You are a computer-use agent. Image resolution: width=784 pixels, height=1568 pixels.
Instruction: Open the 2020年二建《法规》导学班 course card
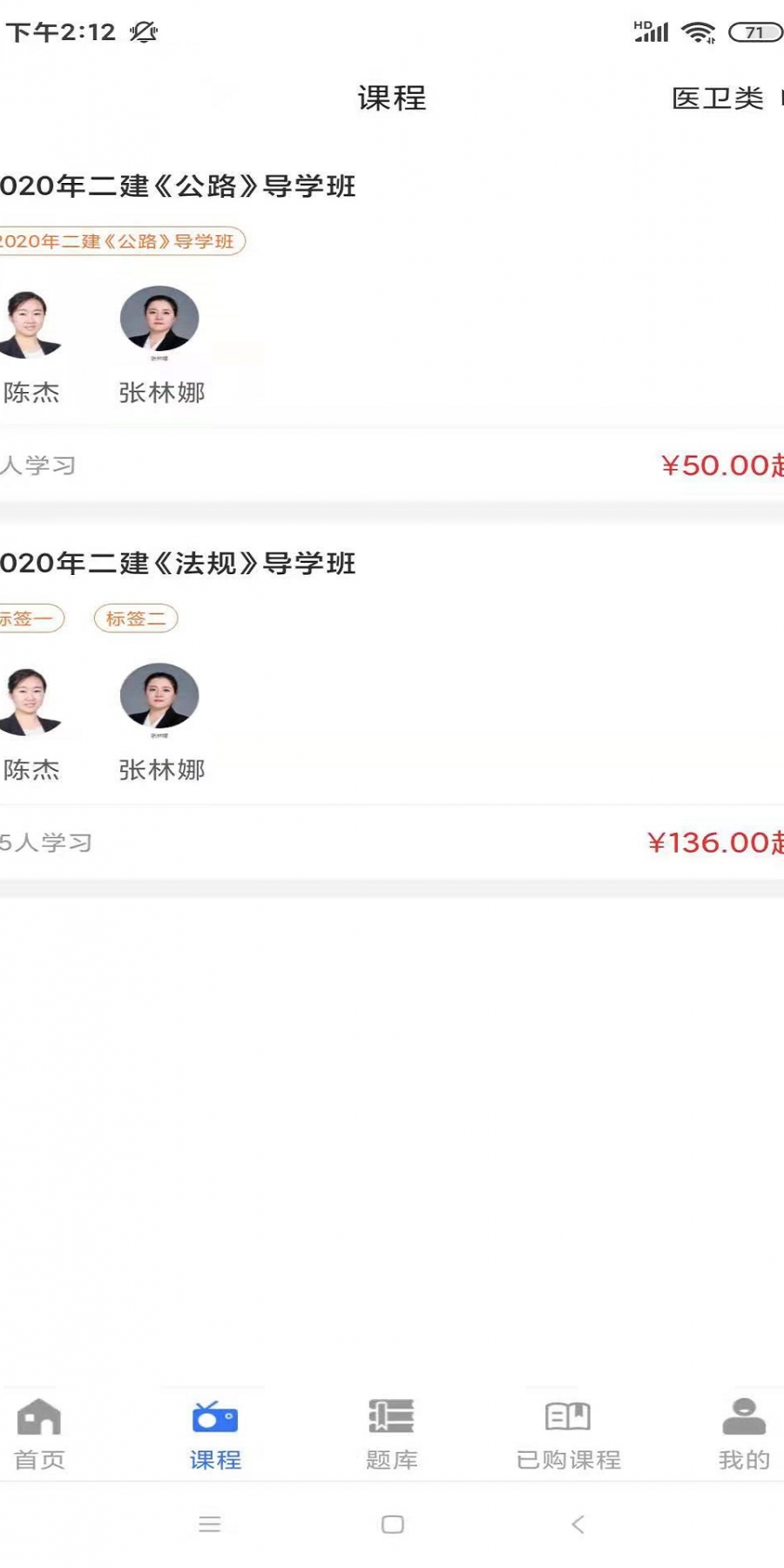179,564
